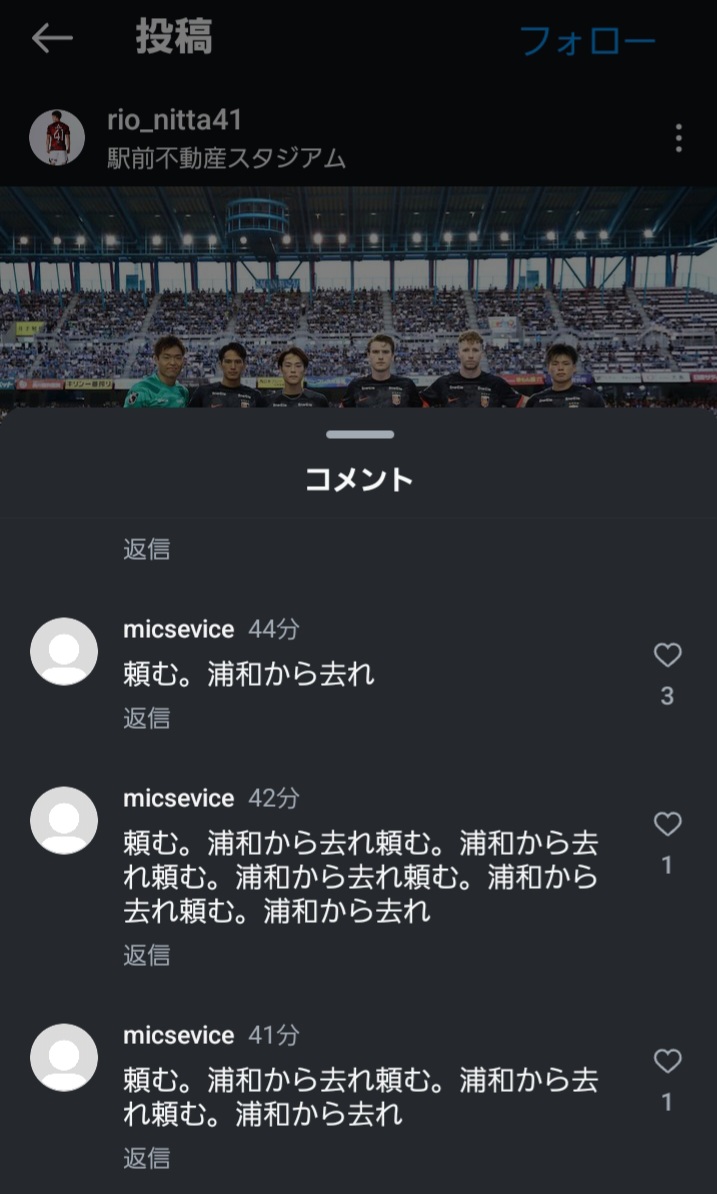Open the rio_nitta41 profile picture
717x1194 pixels.
(57, 138)
